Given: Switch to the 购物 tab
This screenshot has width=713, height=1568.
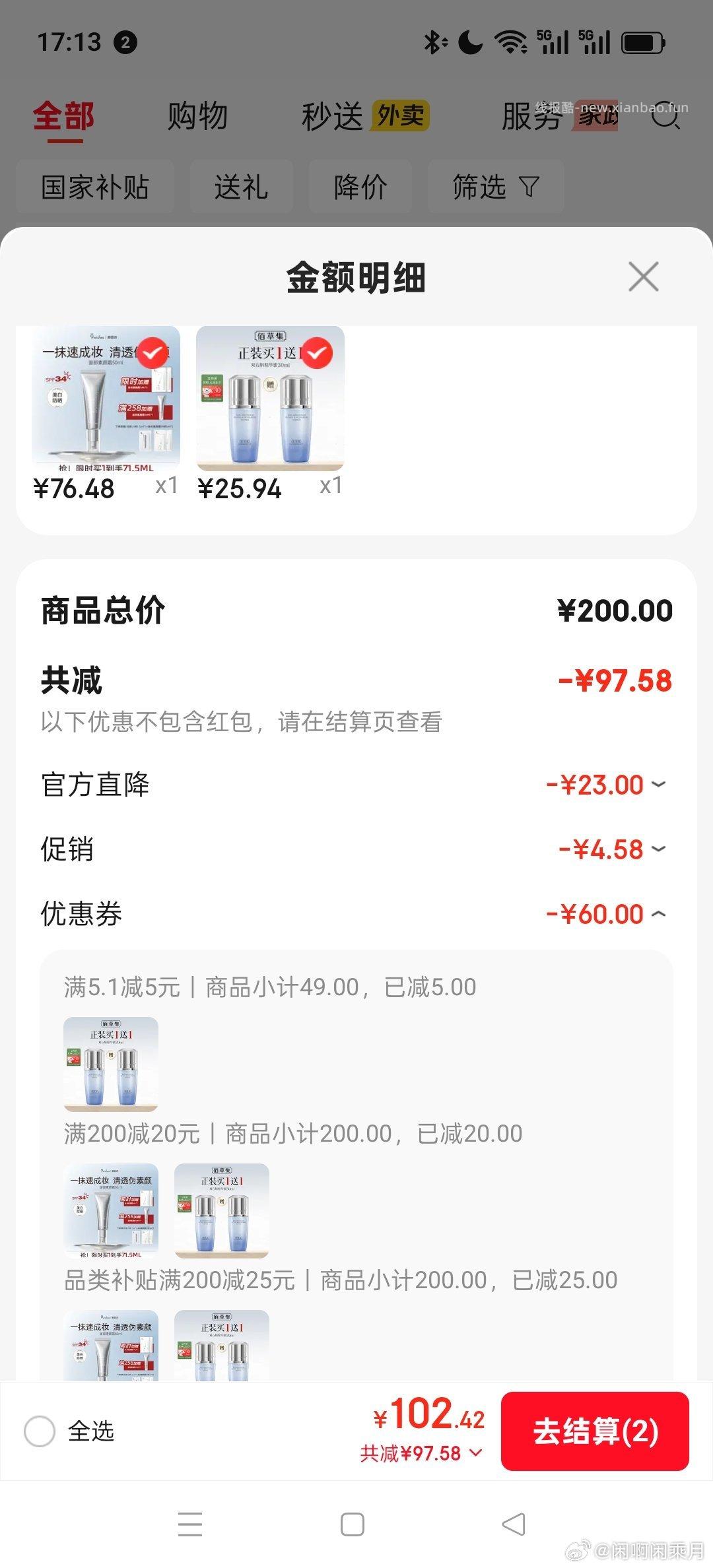Looking at the screenshot, I should pos(199,117).
